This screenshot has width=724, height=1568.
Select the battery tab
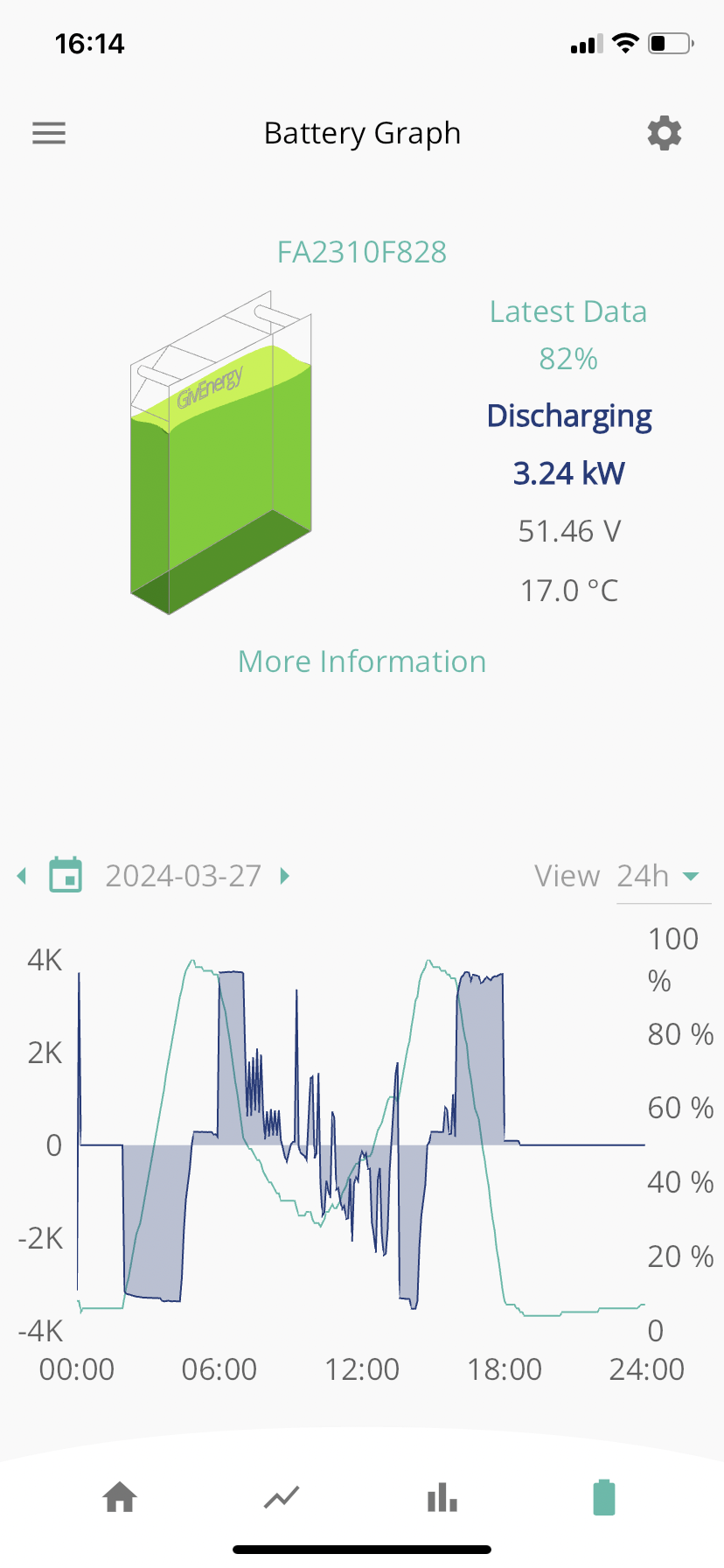tap(604, 1497)
